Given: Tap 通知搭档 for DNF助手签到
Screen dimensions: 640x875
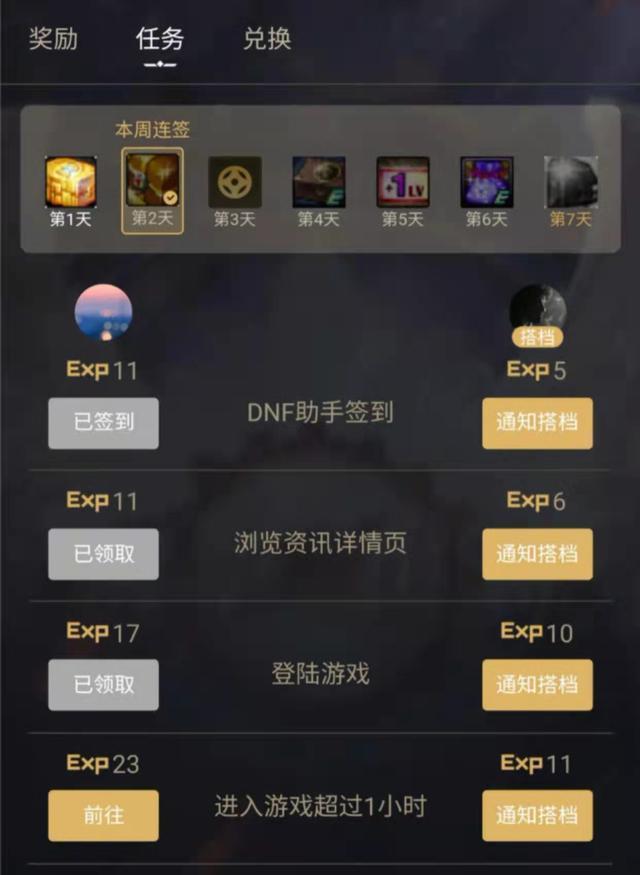Looking at the screenshot, I should tap(537, 422).
